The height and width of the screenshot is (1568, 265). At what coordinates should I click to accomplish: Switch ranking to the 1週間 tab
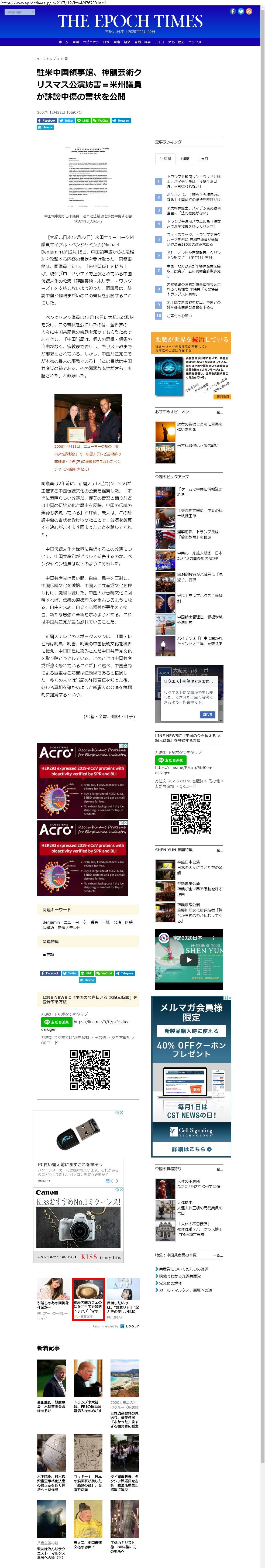(185, 159)
